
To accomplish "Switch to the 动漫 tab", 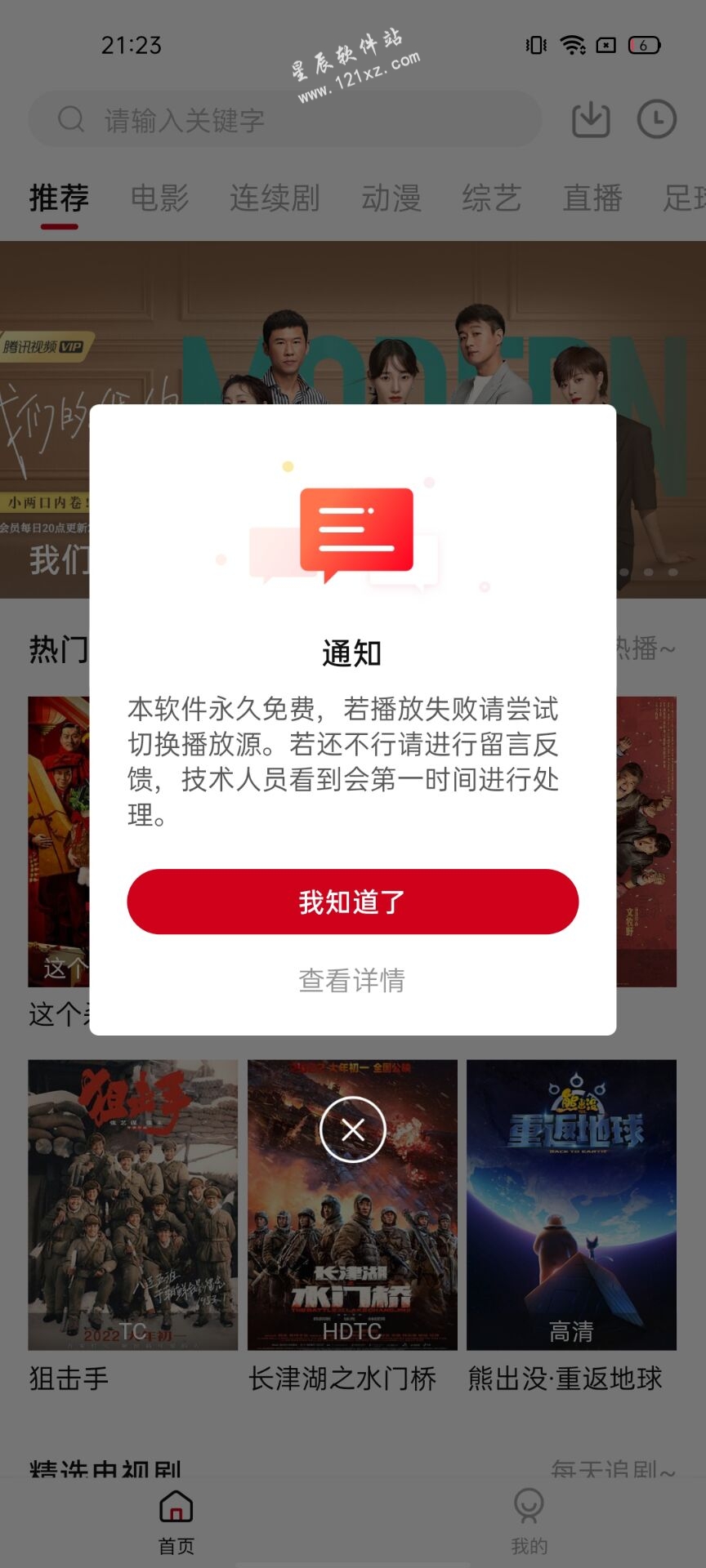I will coord(391,198).
